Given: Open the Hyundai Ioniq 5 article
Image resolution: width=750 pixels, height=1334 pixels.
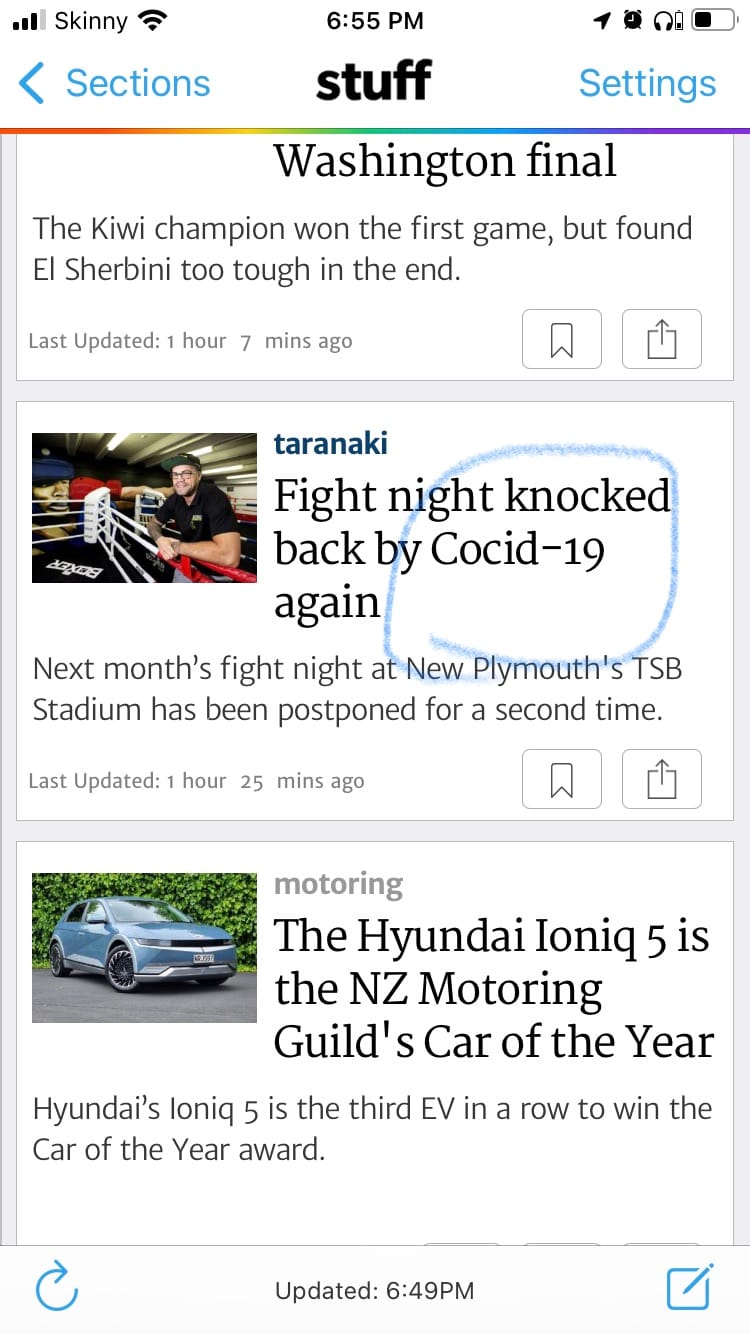Looking at the screenshot, I should [493, 988].
